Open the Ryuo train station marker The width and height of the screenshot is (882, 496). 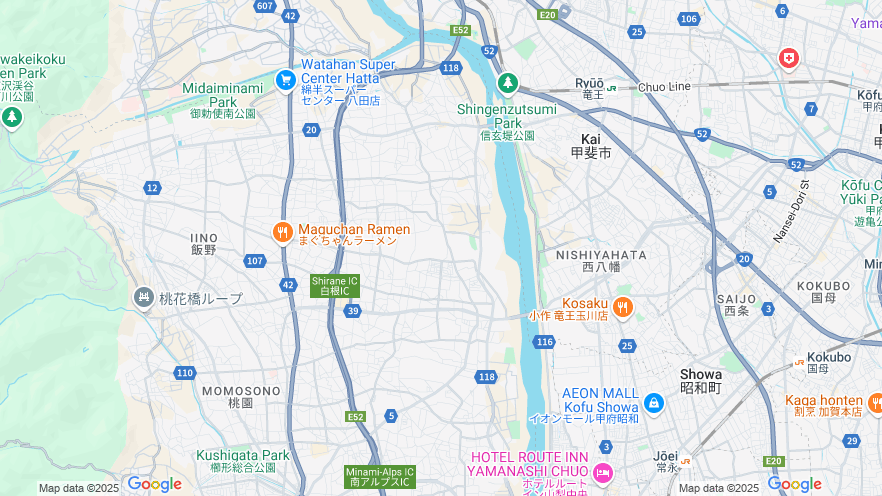pos(611,87)
